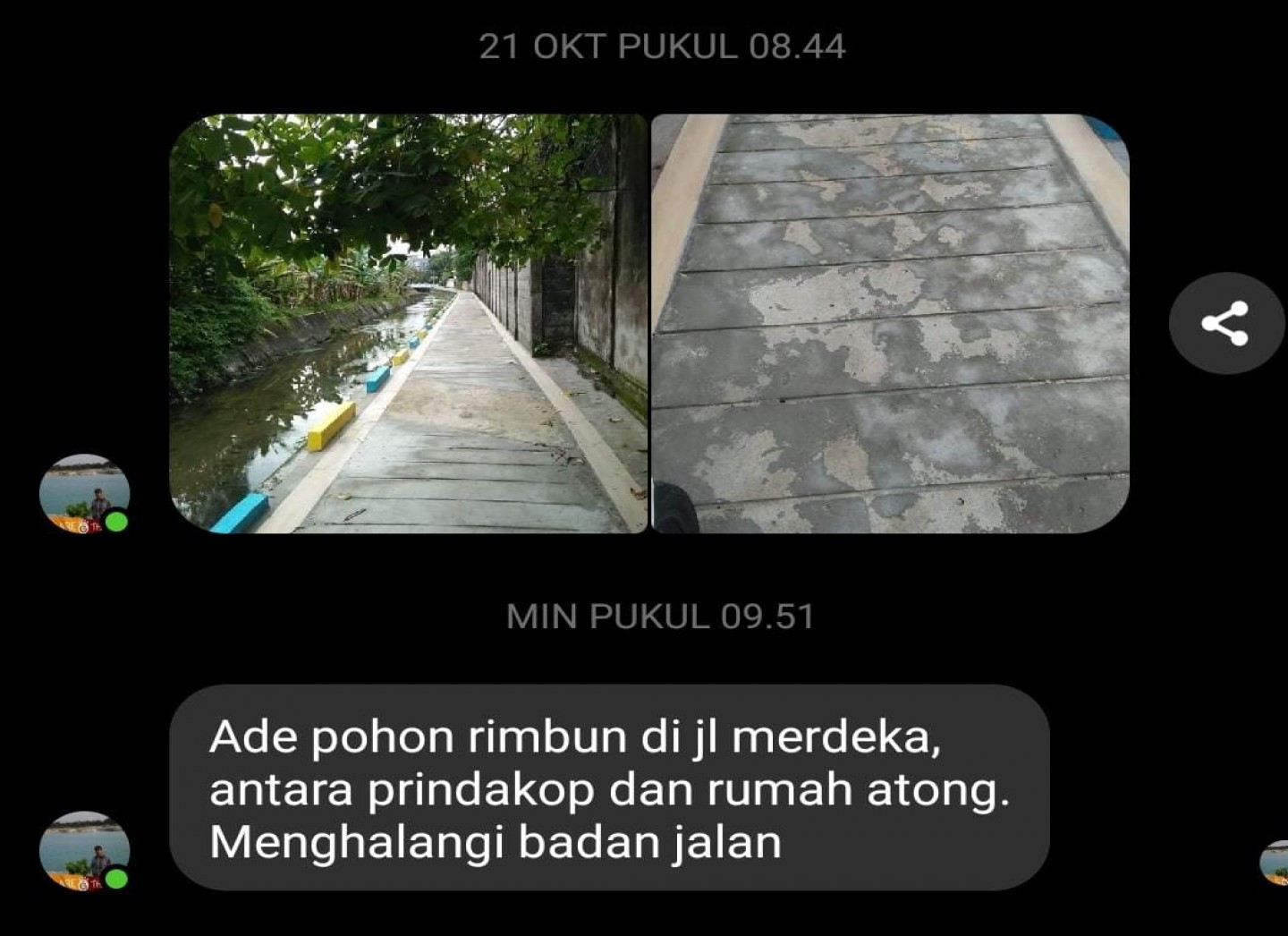This screenshot has height=936, width=1288.
Task: Open the canal walkway photo
Action: point(408,323)
